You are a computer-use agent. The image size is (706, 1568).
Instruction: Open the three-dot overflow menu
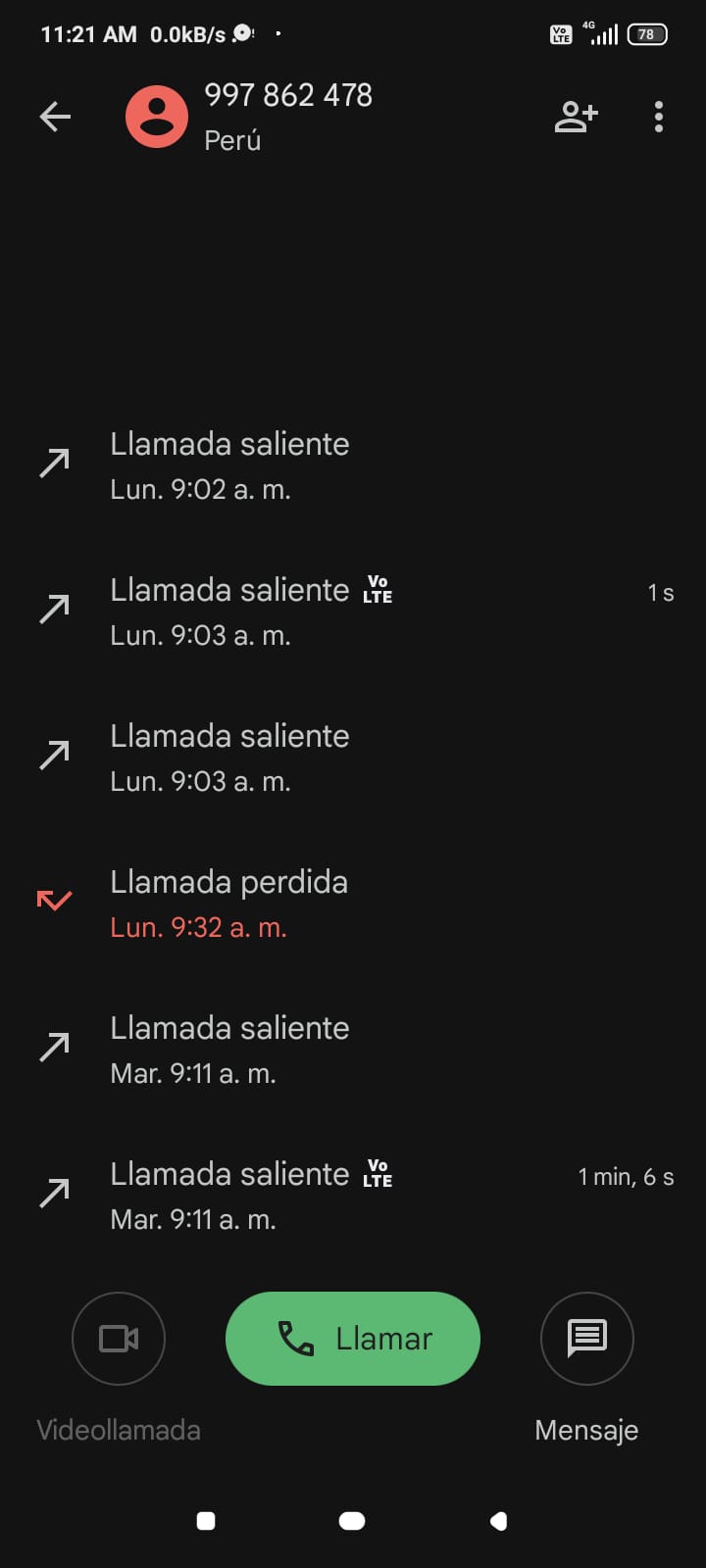tap(659, 118)
